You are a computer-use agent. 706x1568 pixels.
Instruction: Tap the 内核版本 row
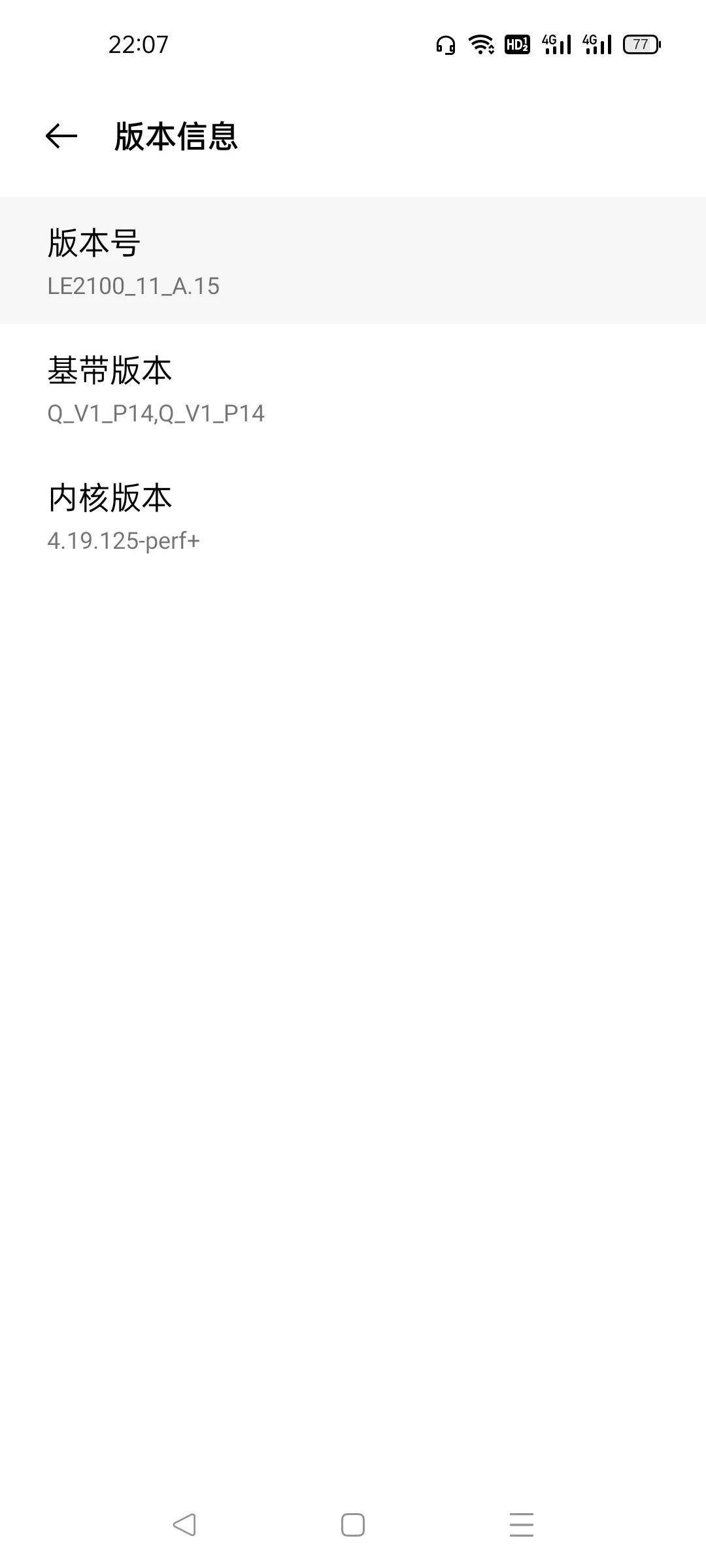point(353,515)
